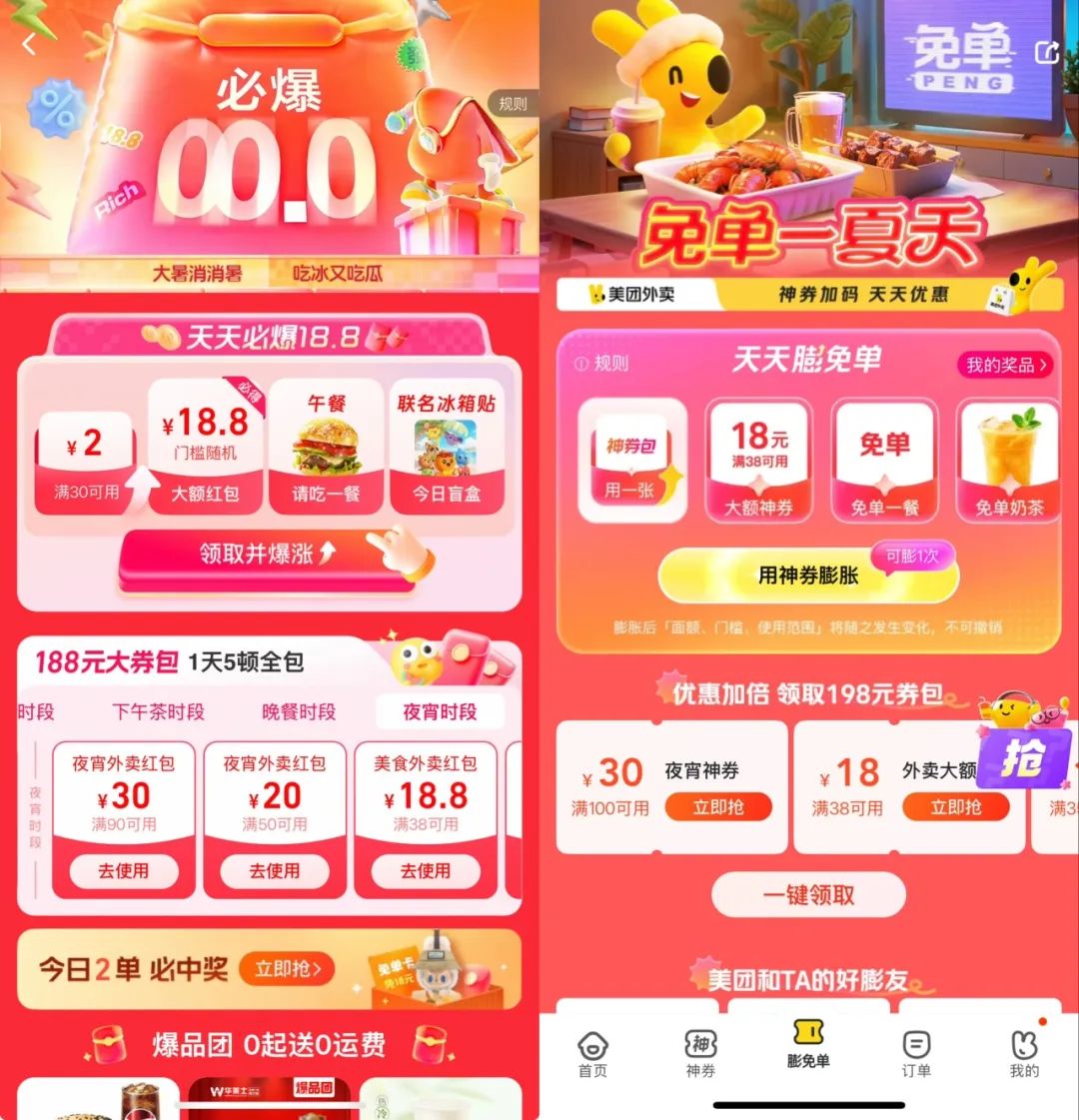Open 我的奖品

(x=1005, y=365)
